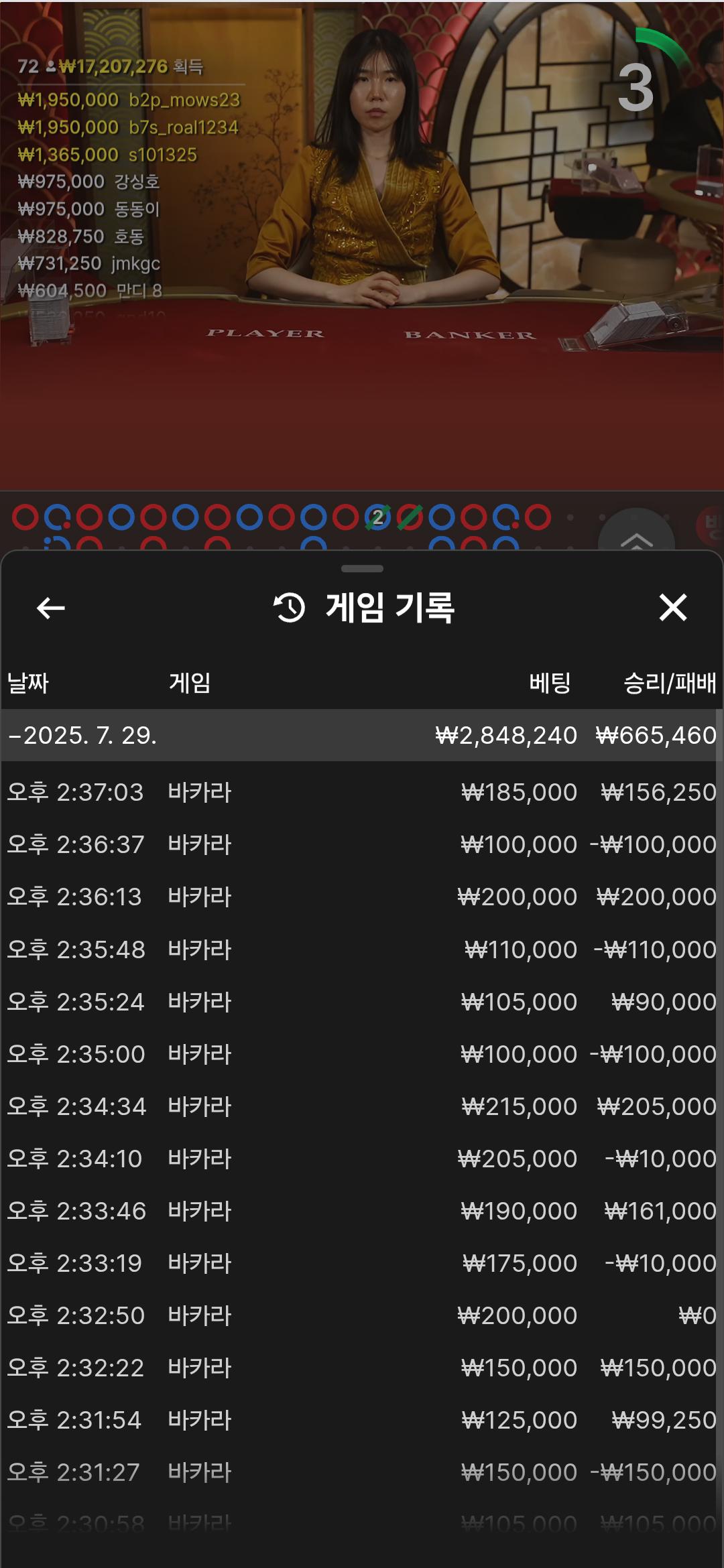Open the 오후 2:33:46 바카라 record
The width and height of the screenshot is (724, 1568).
click(x=362, y=1211)
